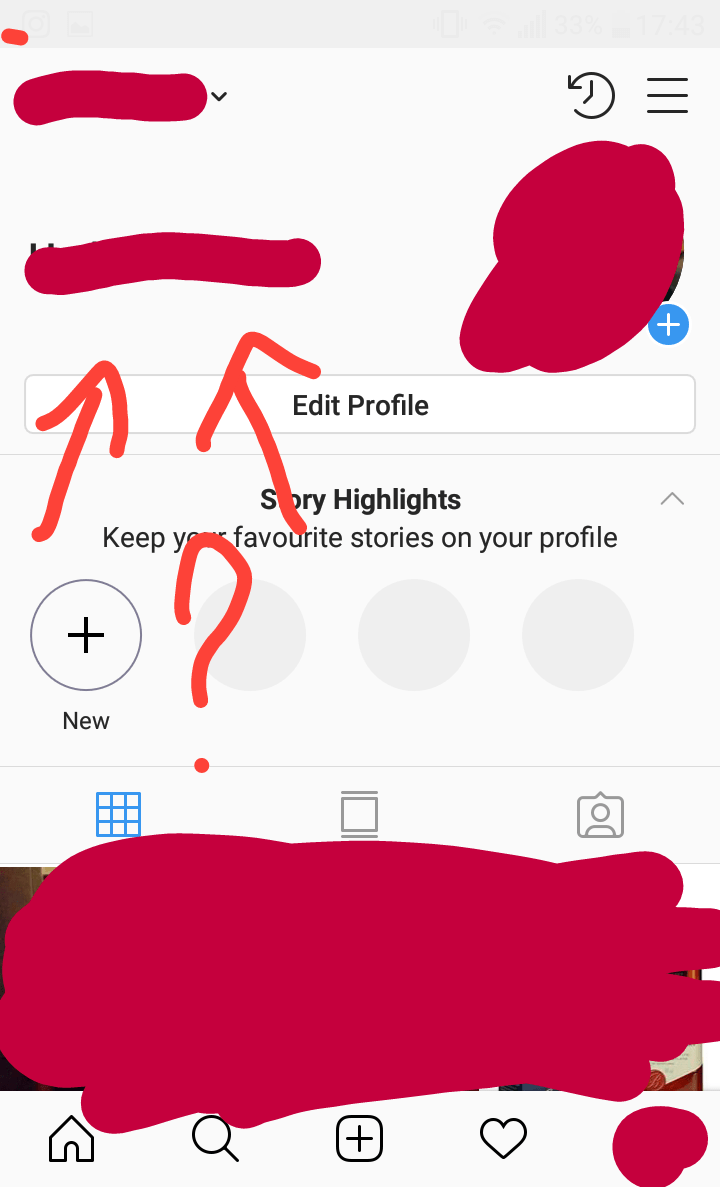Select the IGTV feed view icon
The image size is (720, 1187).
[x=359, y=814]
